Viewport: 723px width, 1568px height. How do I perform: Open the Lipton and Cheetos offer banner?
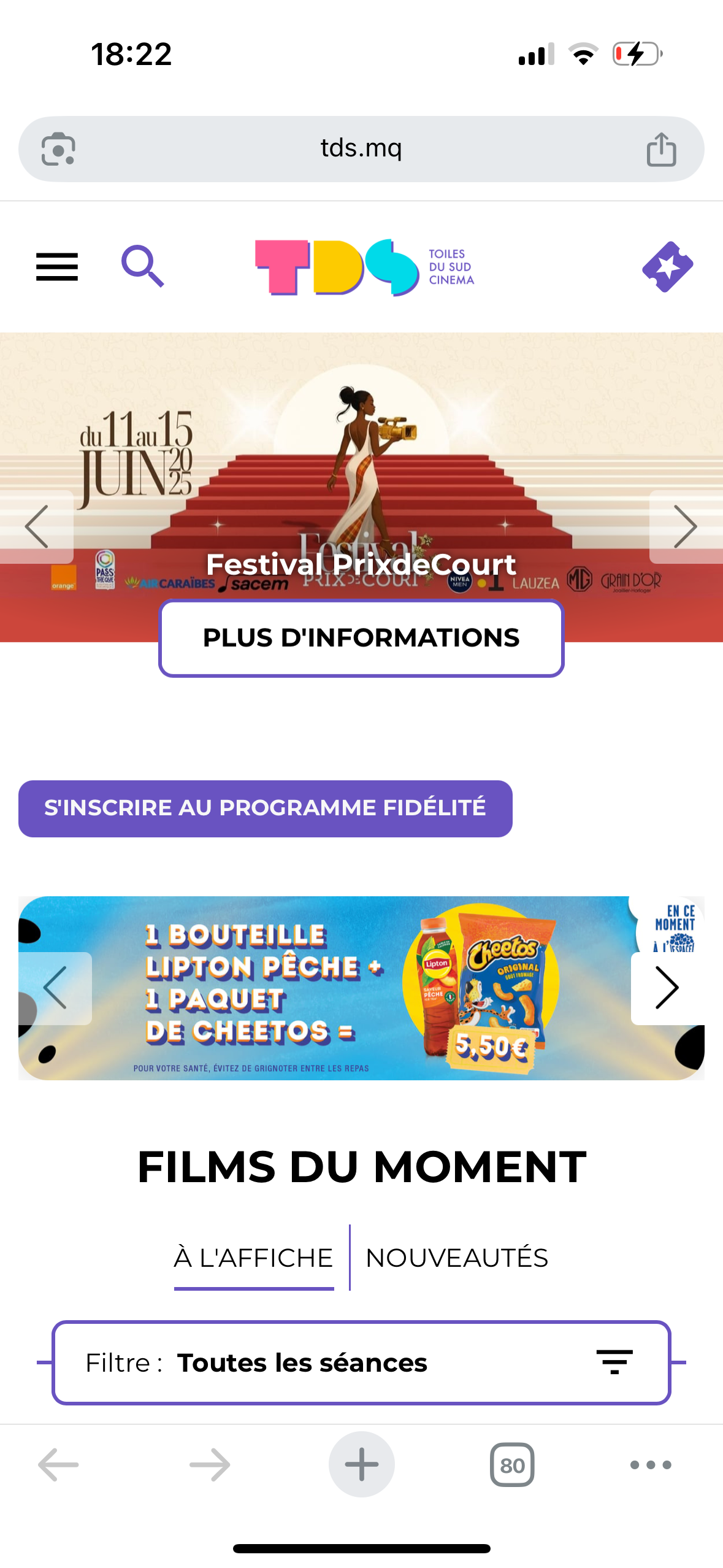tap(361, 988)
